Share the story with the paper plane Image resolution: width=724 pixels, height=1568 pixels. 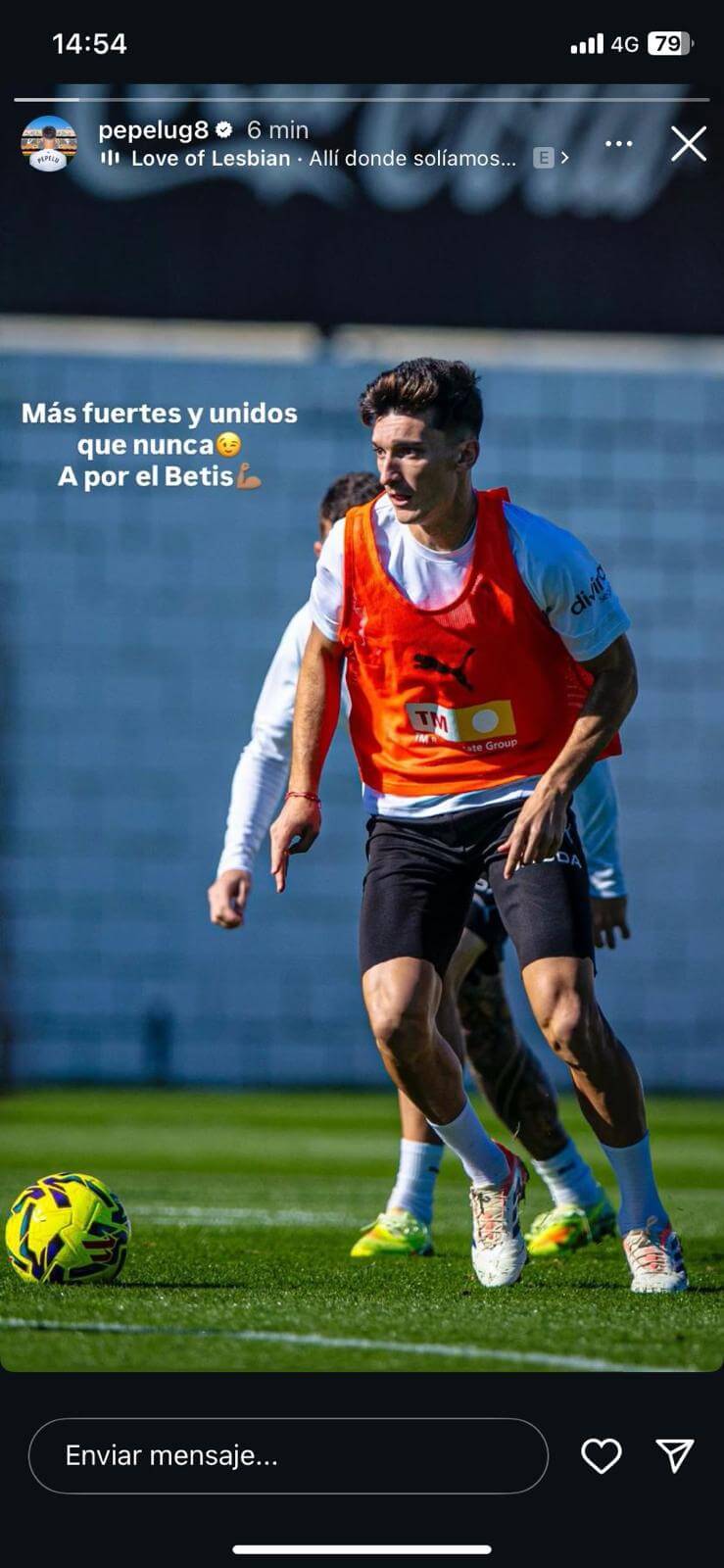(674, 1455)
